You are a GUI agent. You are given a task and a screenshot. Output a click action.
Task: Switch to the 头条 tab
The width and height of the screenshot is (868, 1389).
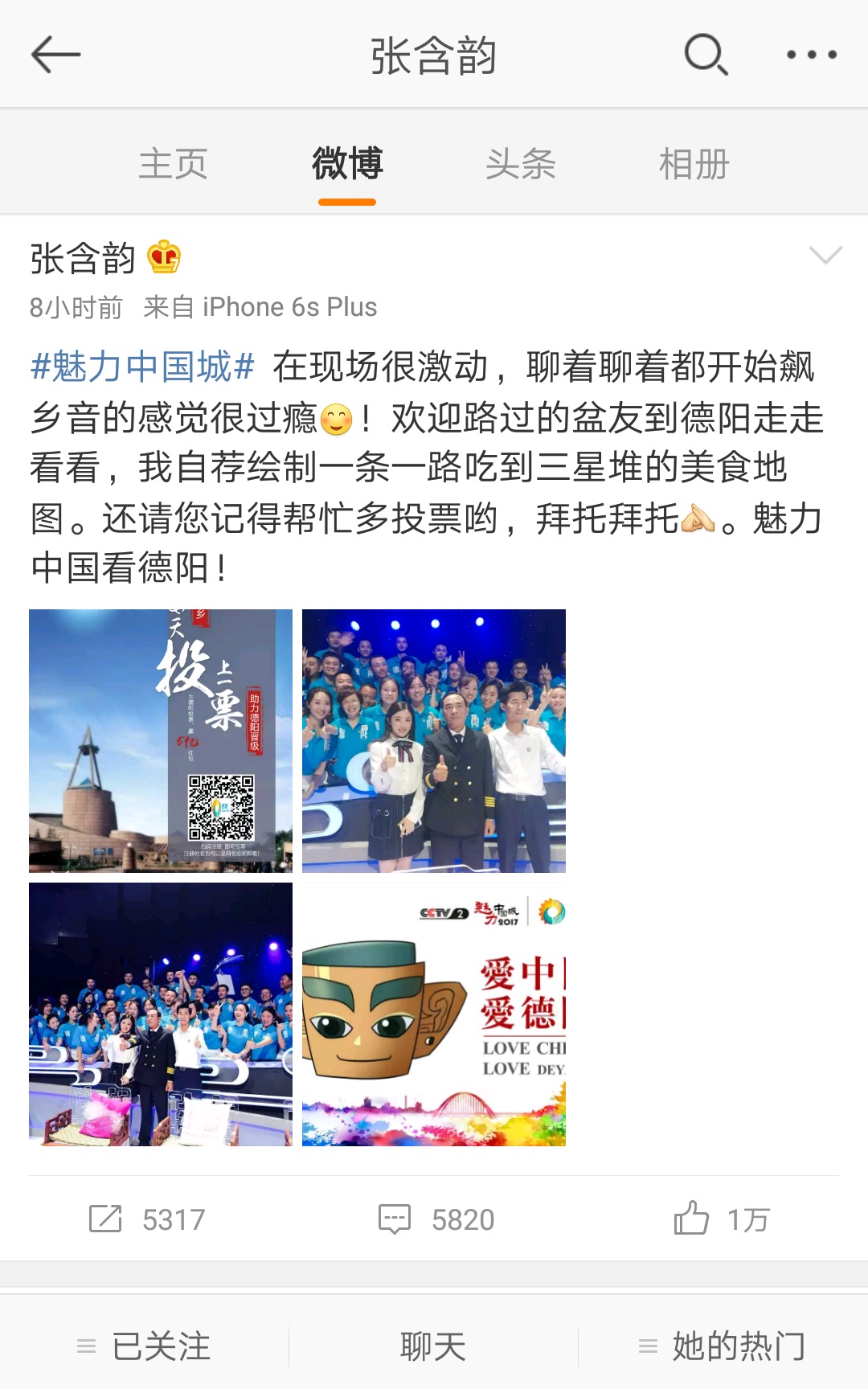click(x=520, y=164)
